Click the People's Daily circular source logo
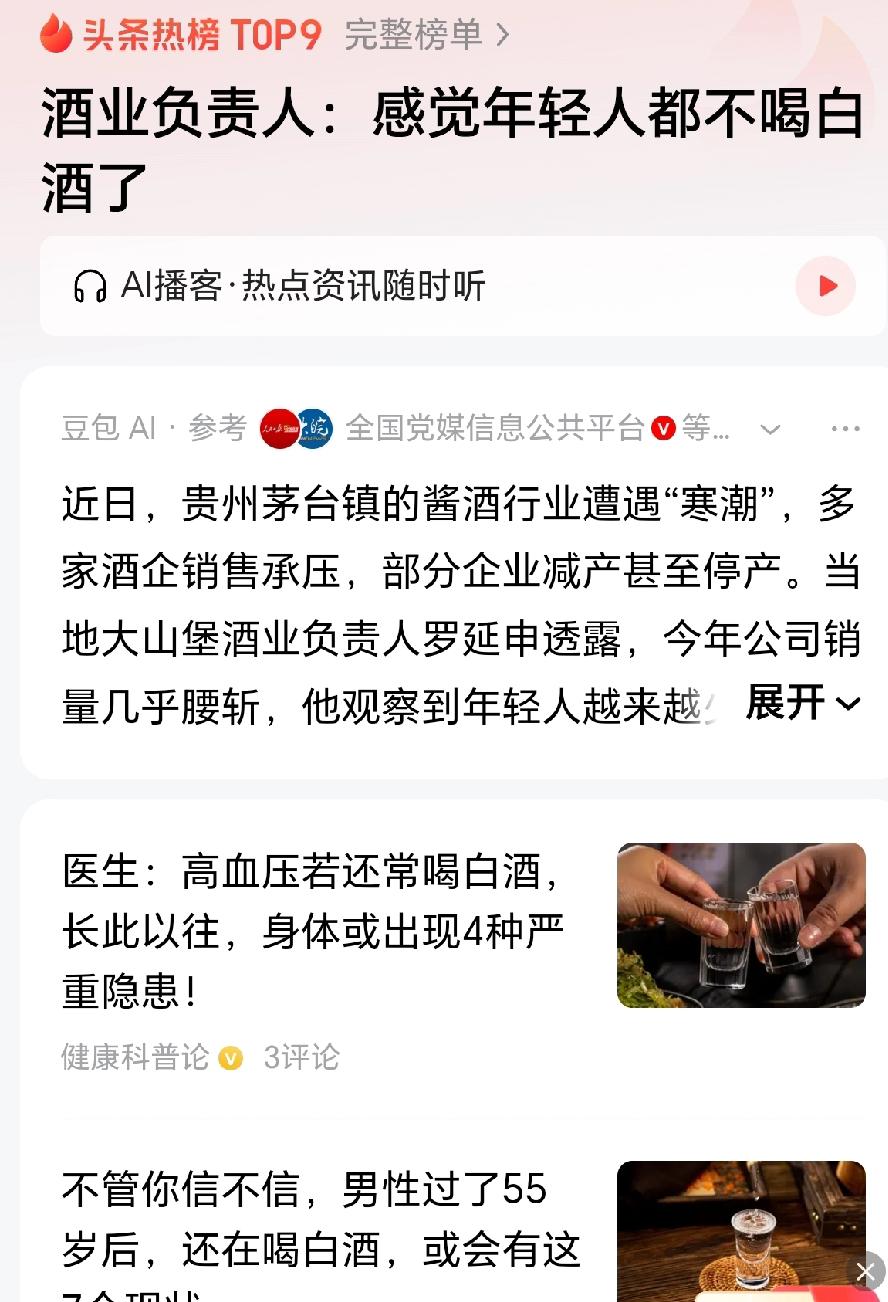The width and height of the screenshot is (888, 1302). click(280, 428)
